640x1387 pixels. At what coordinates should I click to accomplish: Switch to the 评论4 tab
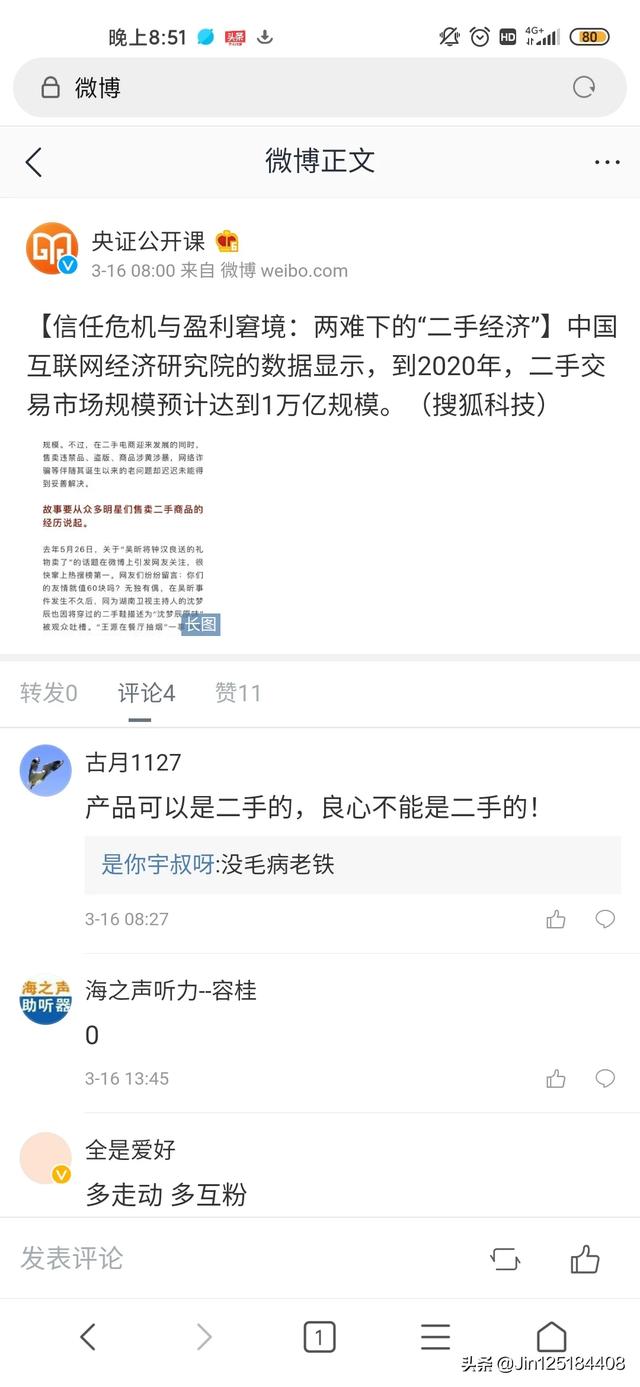146,693
